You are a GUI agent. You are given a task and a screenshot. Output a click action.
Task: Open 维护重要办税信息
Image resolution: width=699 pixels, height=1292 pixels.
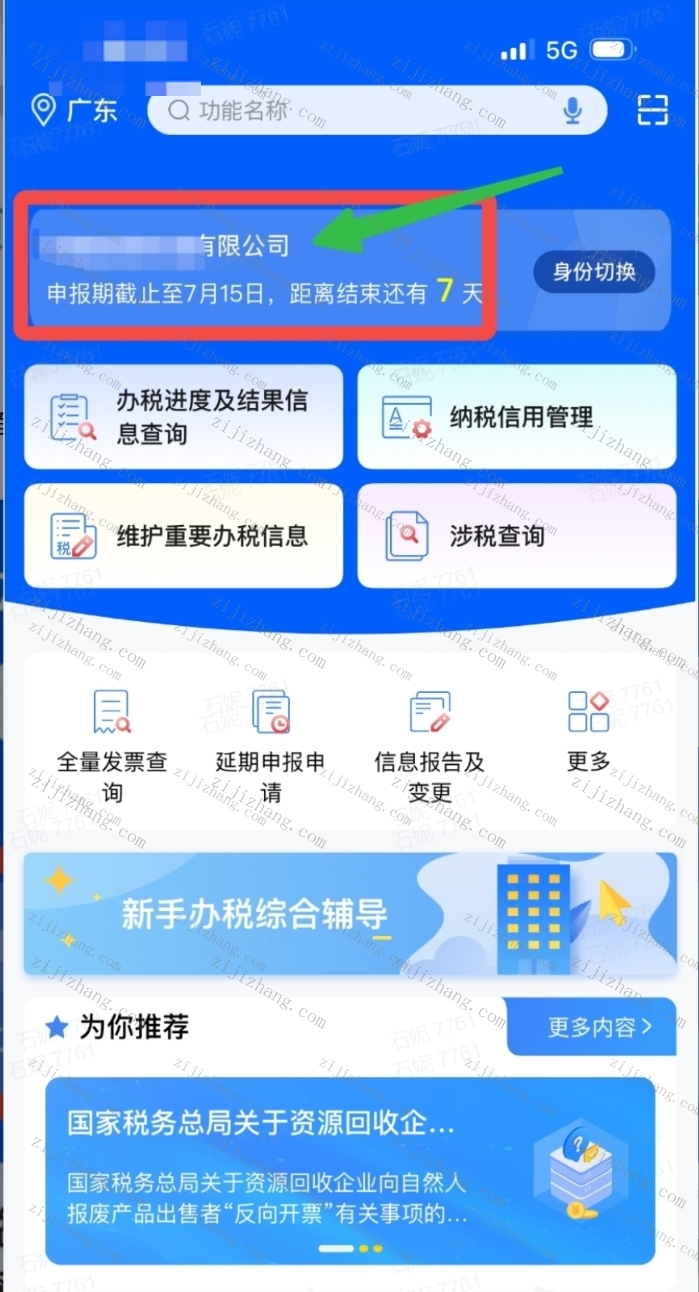pyautogui.click(x=183, y=536)
